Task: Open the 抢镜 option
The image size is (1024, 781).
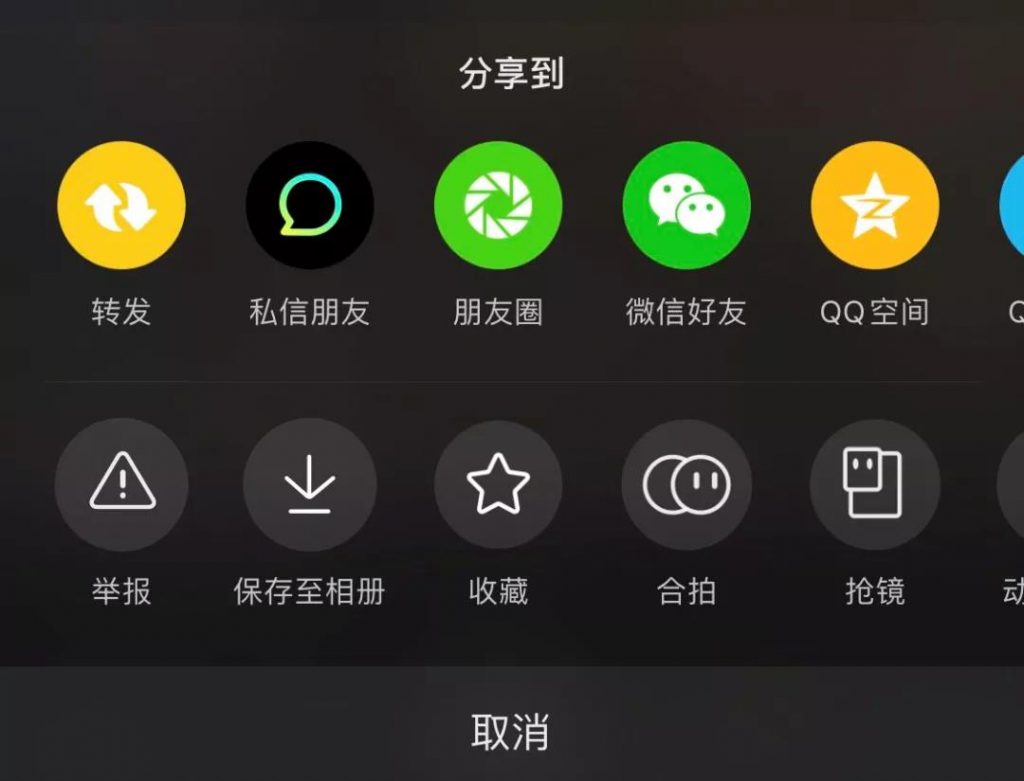Action: coord(874,484)
